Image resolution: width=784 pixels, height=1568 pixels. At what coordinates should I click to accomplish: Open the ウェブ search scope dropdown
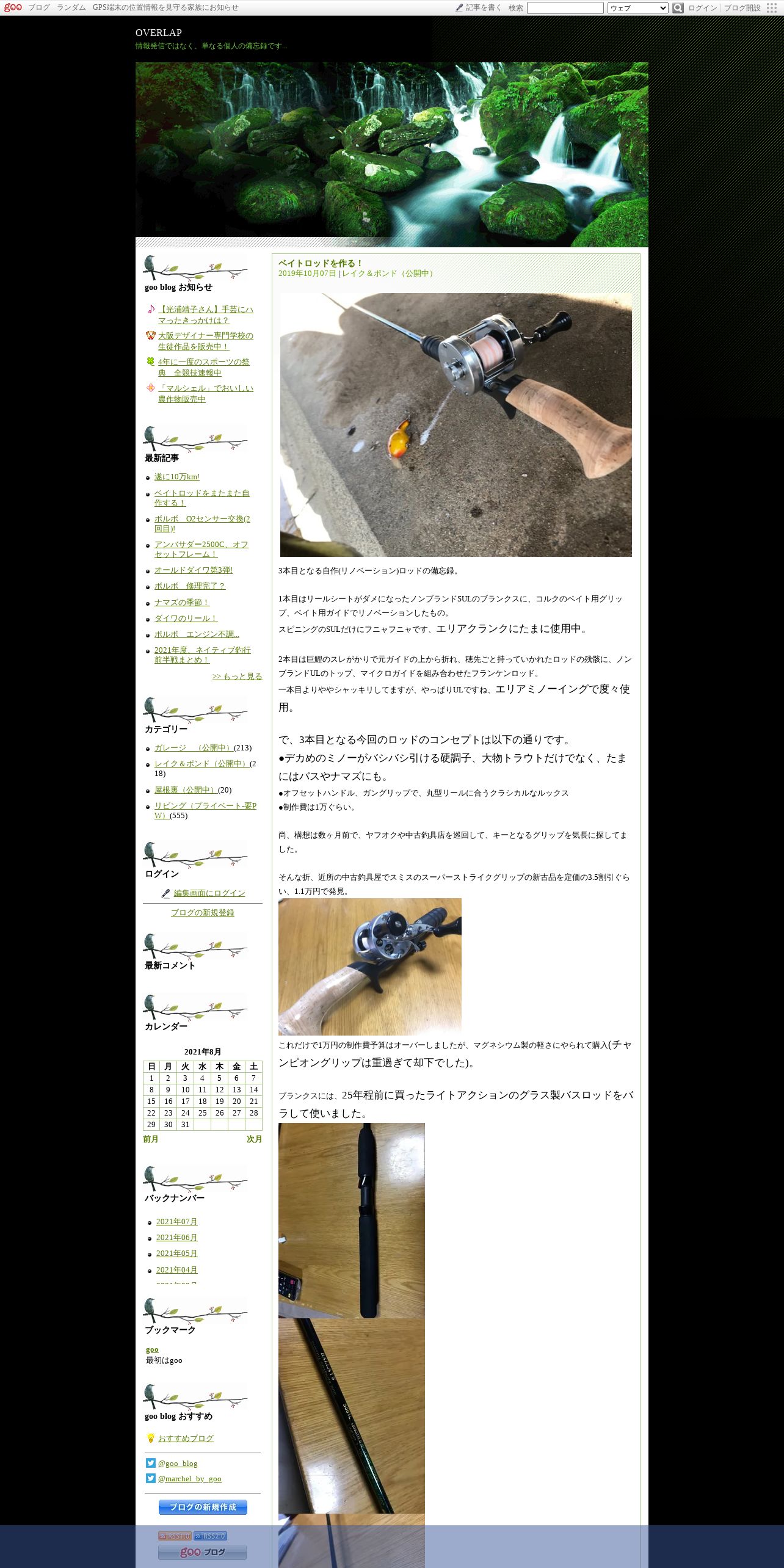point(637,8)
